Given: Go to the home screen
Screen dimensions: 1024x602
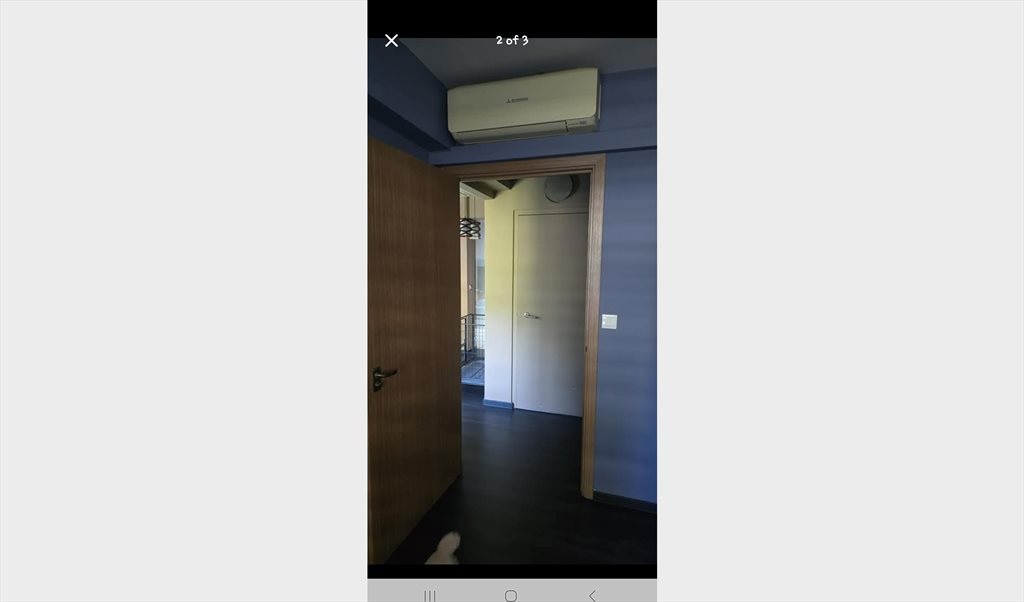Looking at the screenshot, I should 511,595.
